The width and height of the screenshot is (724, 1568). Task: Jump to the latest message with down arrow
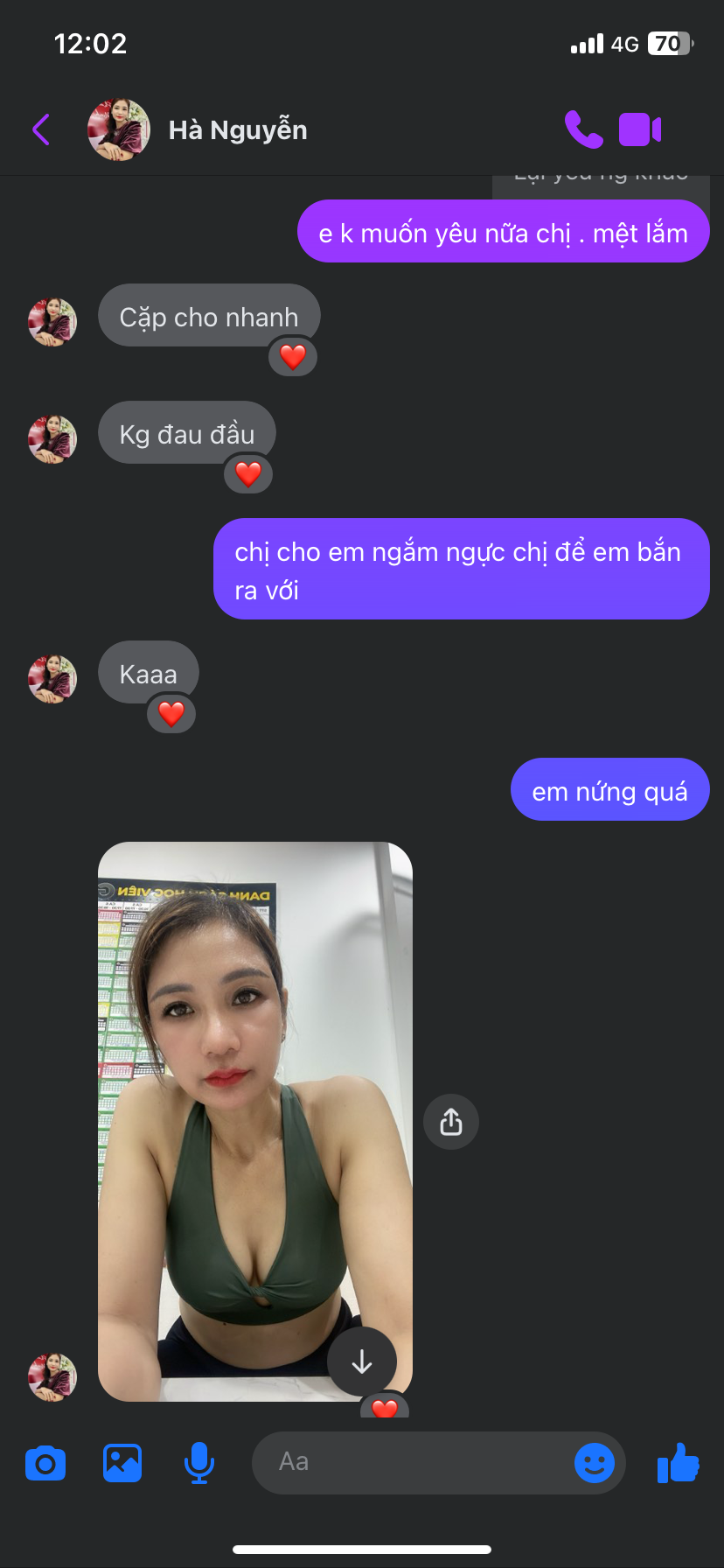tap(362, 1361)
